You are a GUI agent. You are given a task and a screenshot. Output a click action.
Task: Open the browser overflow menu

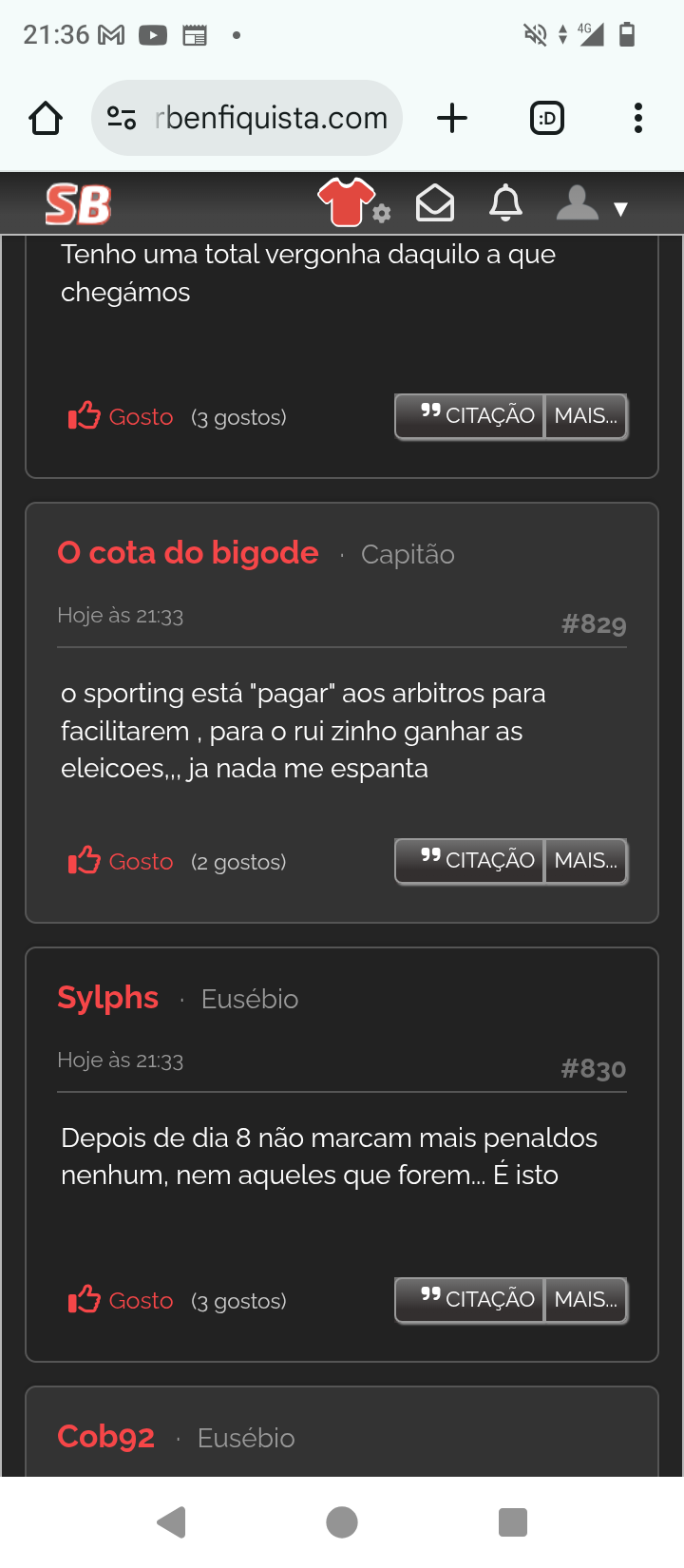pos(637,119)
